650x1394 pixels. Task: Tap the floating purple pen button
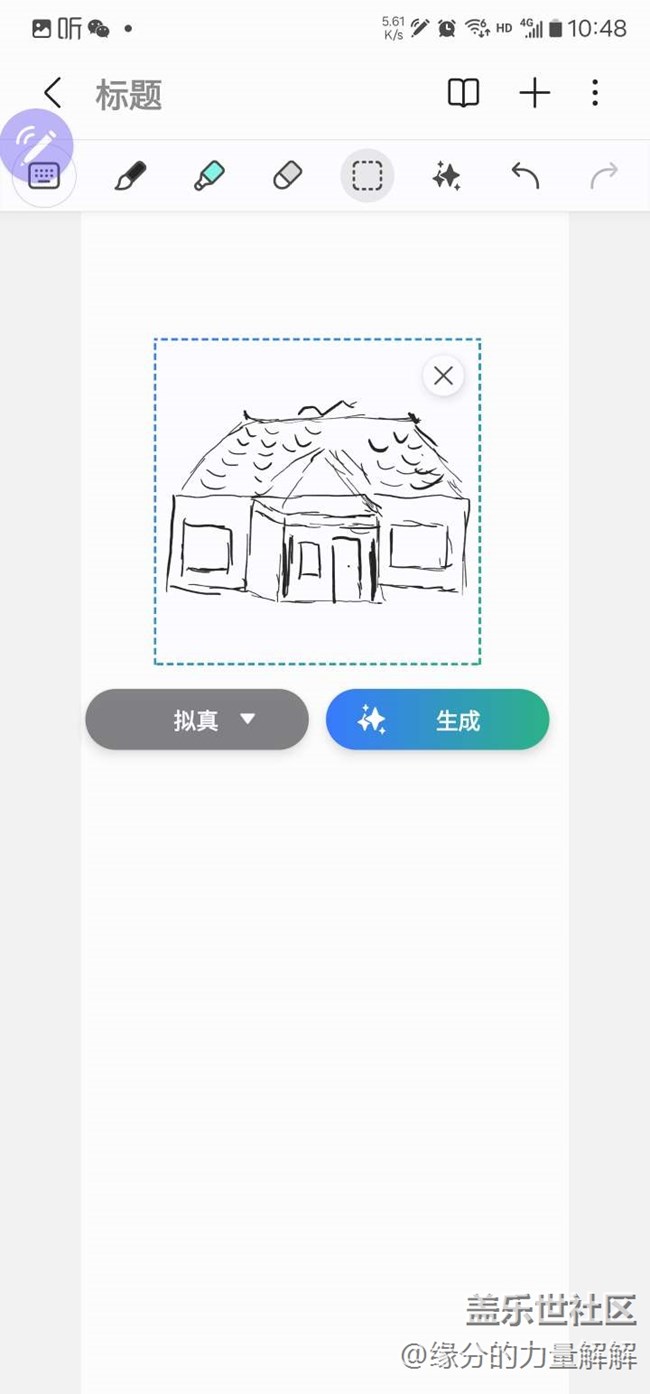[x=37, y=138]
